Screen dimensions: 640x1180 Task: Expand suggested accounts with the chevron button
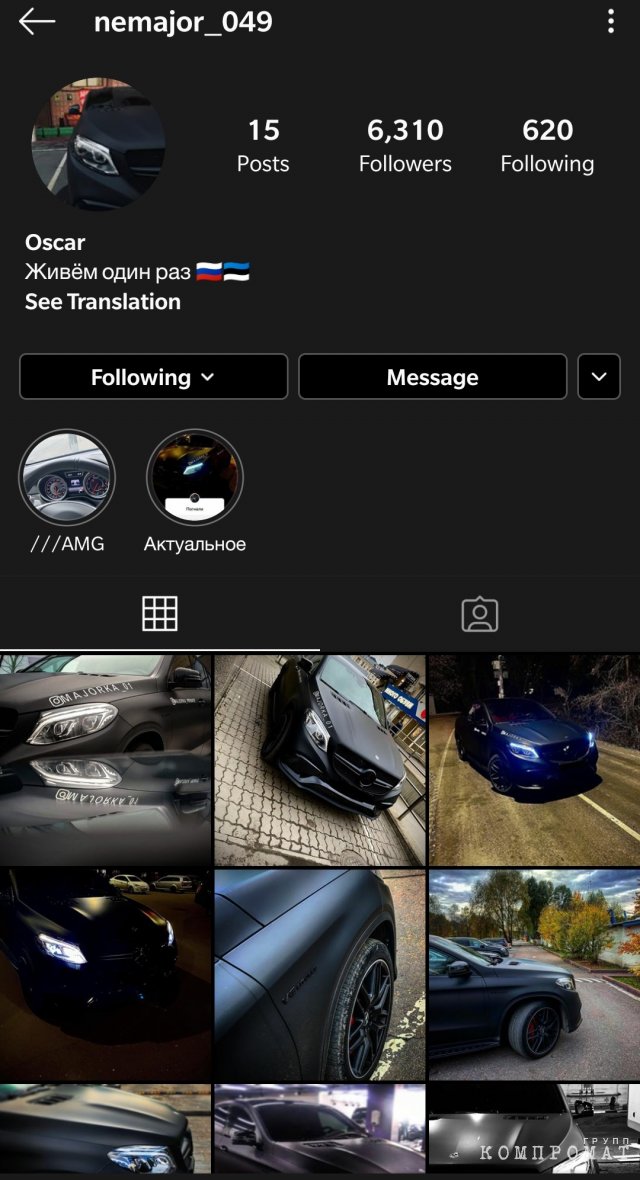[599, 377]
